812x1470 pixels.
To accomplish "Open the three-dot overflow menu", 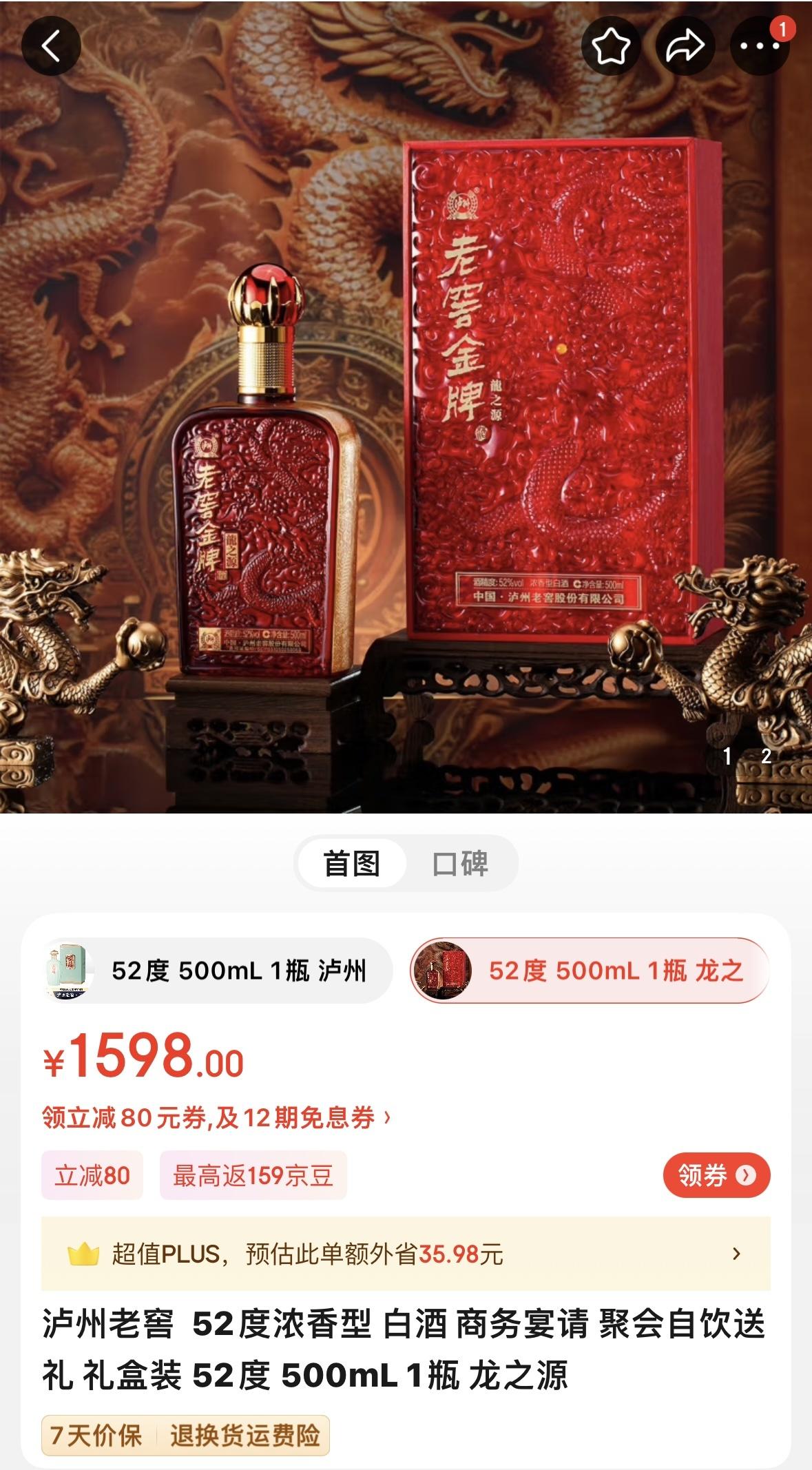I will (759, 46).
